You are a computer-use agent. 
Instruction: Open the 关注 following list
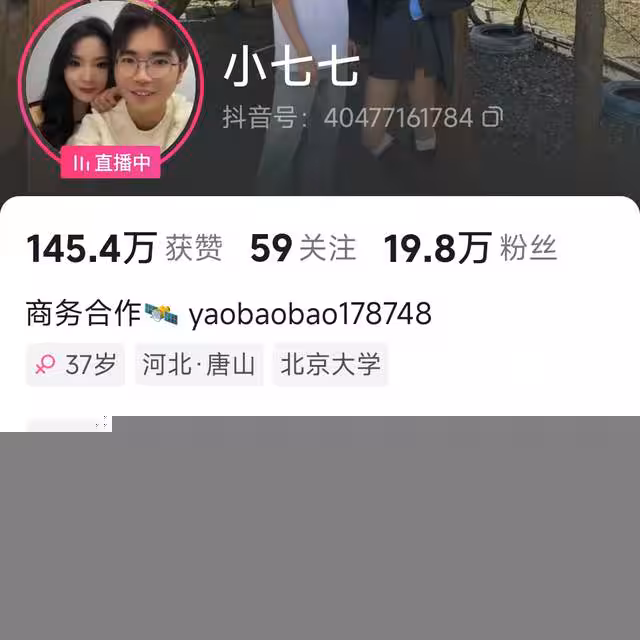click(x=303, y=248)
